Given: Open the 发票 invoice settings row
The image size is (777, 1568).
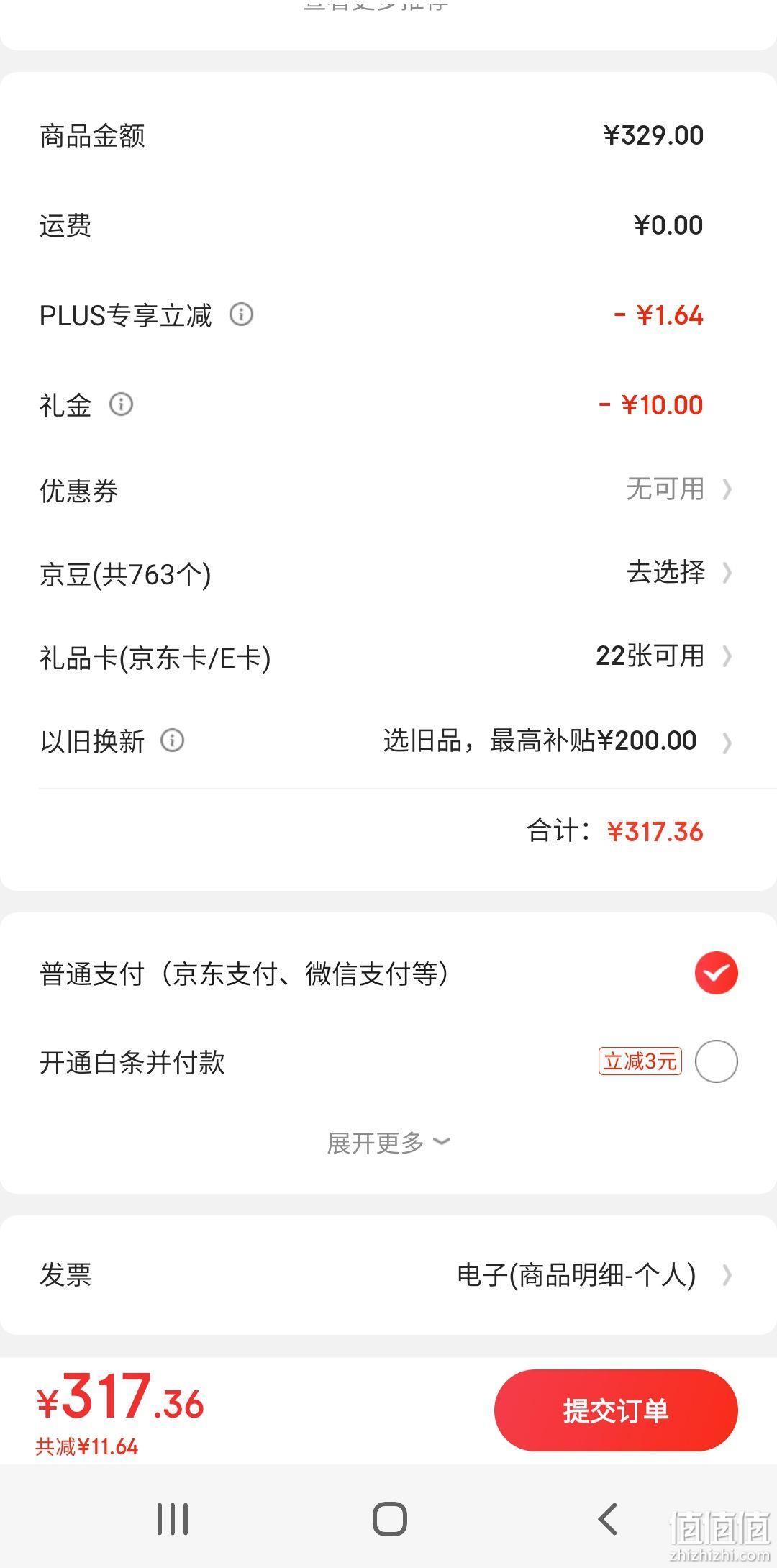Looking at the screenshot, I should click(388, 1275).
